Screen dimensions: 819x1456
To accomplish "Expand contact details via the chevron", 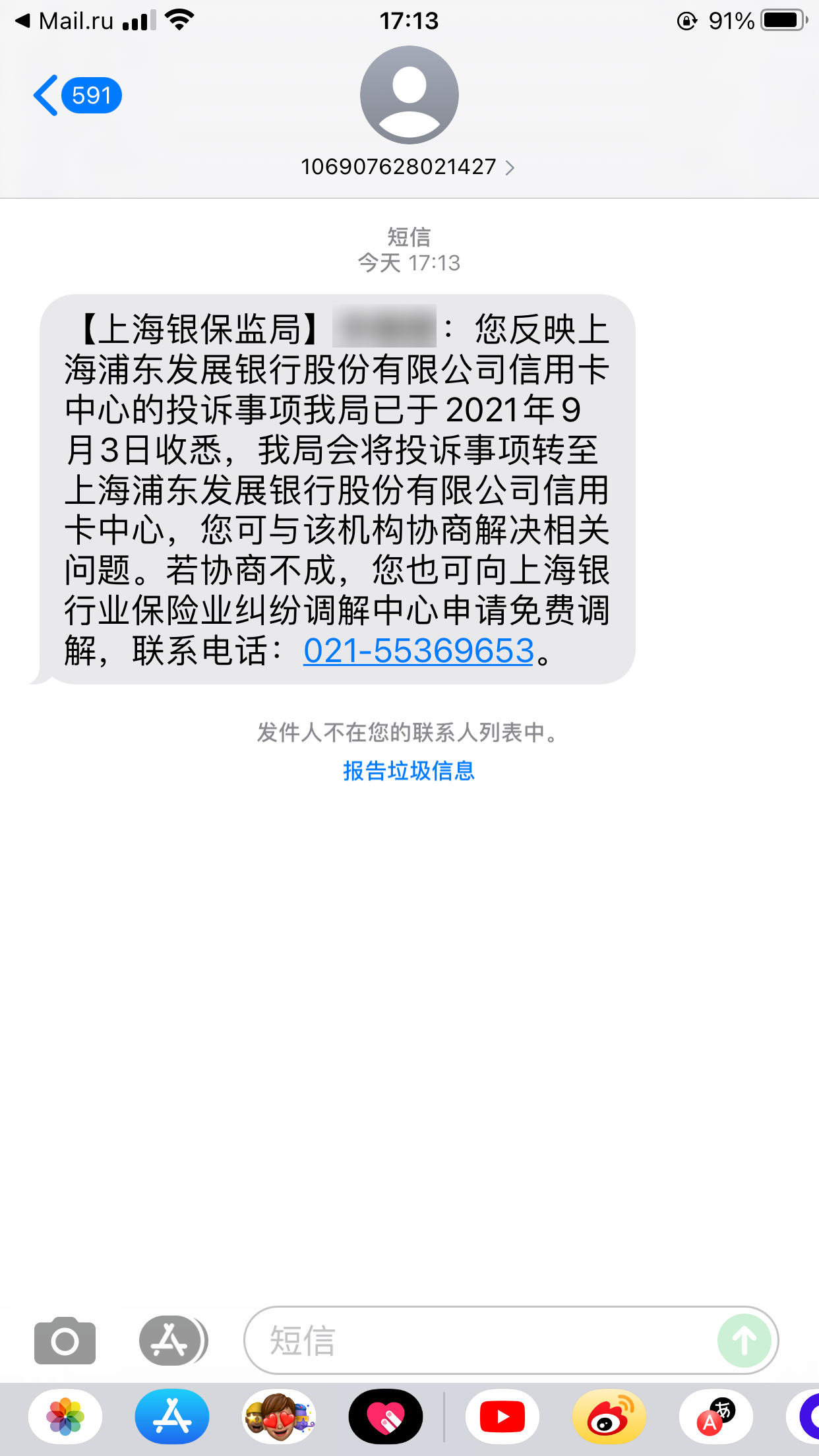I will pyautogui.click(x=510, y=167).
